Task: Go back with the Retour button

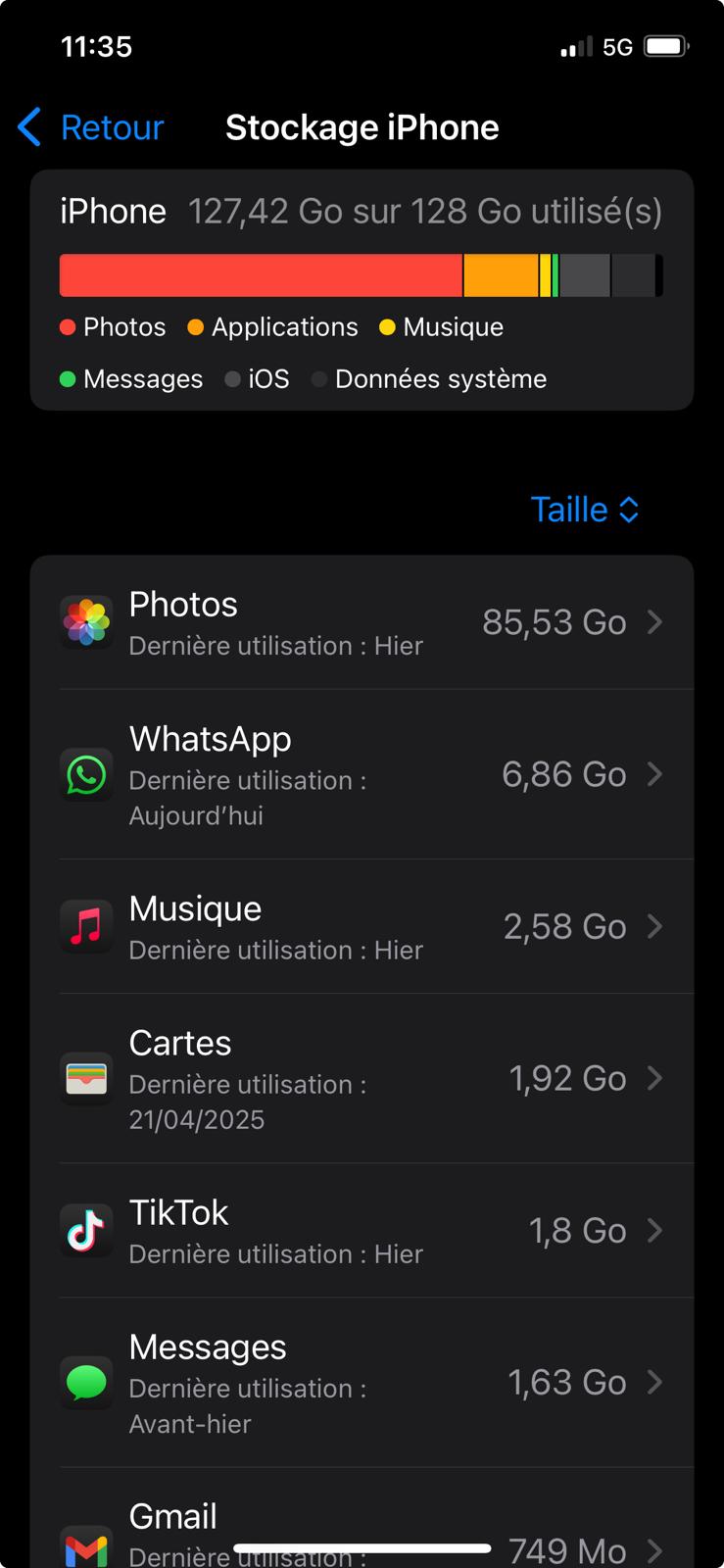Action: 91,127
